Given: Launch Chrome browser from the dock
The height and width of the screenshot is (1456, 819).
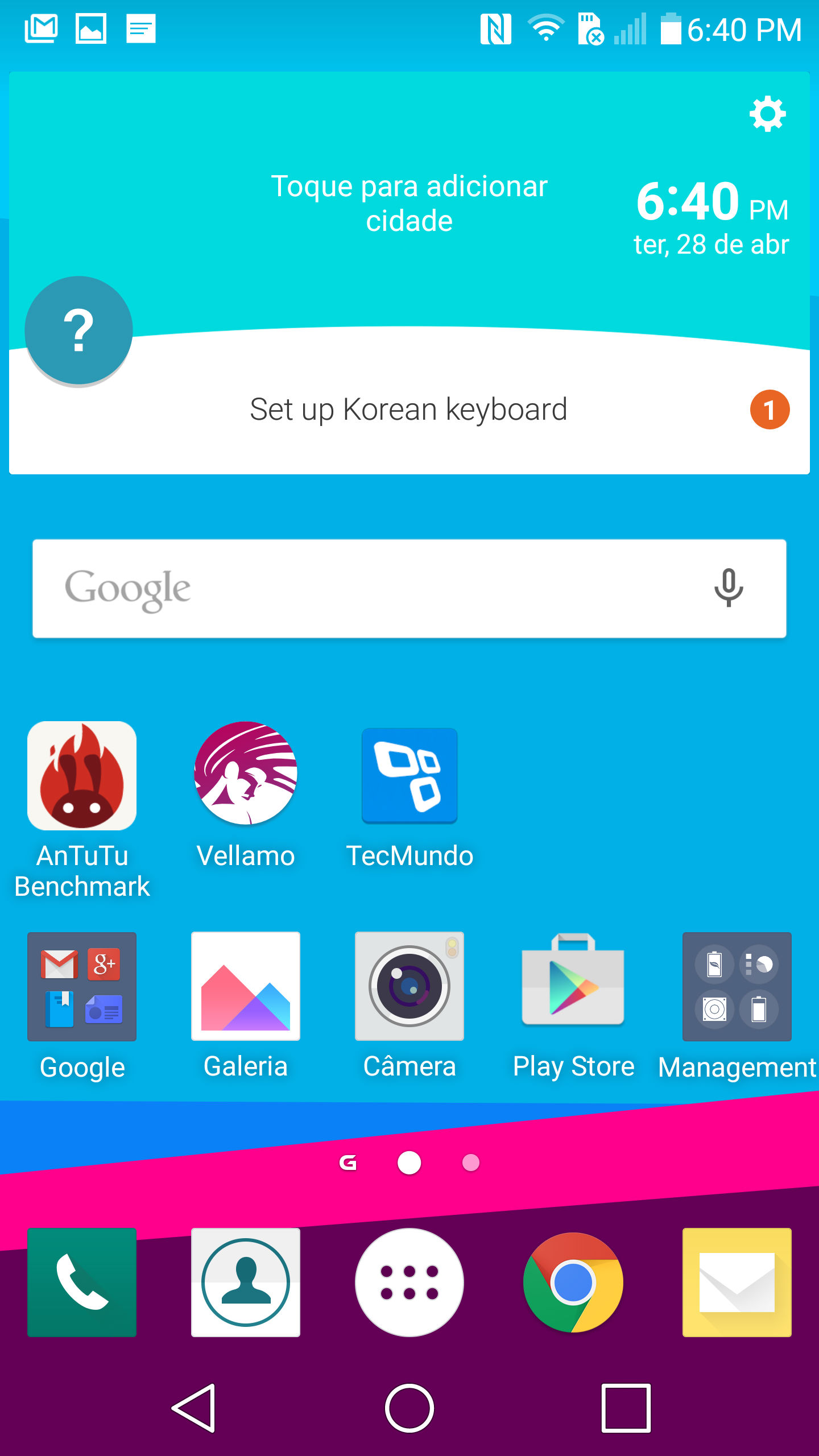Looking at the screenshot, I should pyautogui.click(x=573, y=1283).
